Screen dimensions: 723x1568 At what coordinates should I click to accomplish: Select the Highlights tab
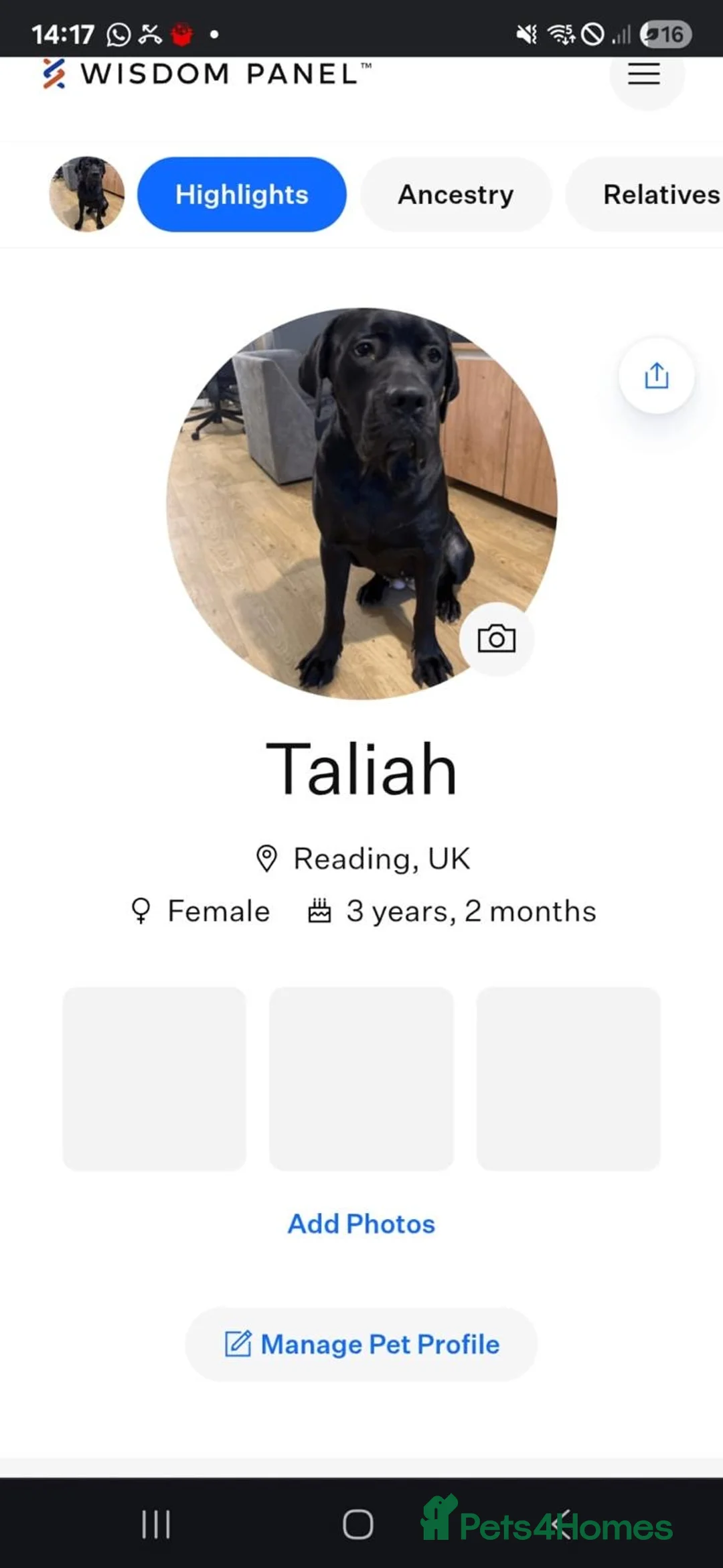click(241, 194)
